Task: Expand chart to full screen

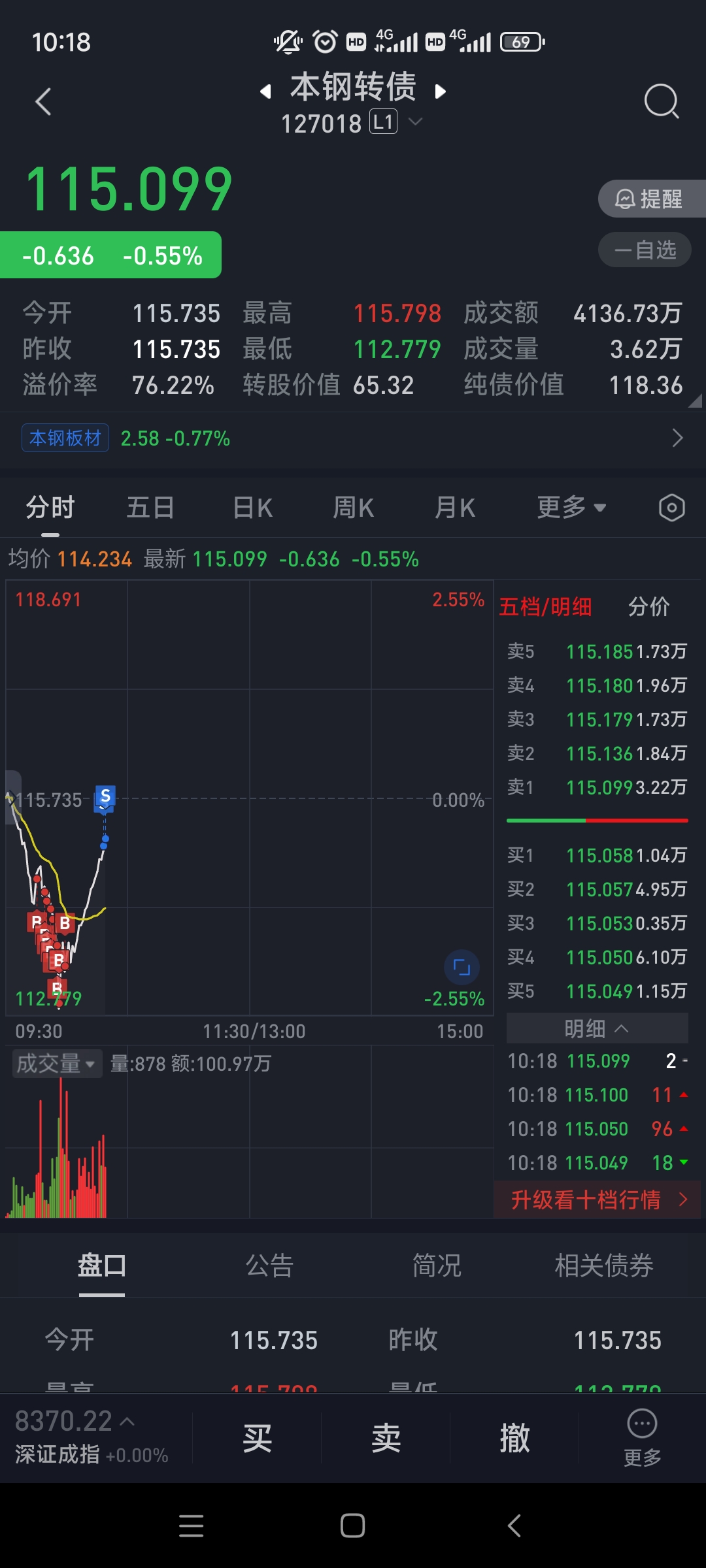Action: point(462,968)
